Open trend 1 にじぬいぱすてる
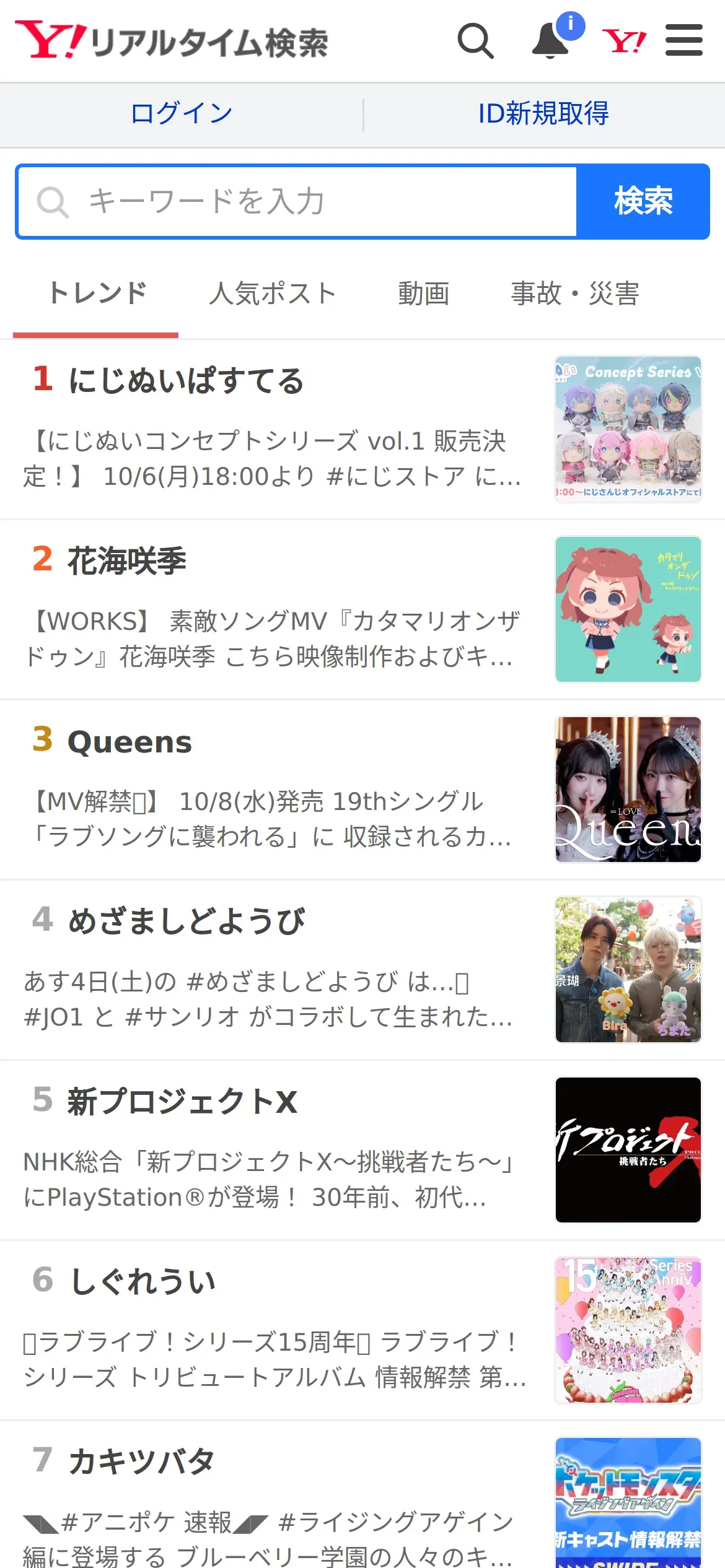 (362, 429)
